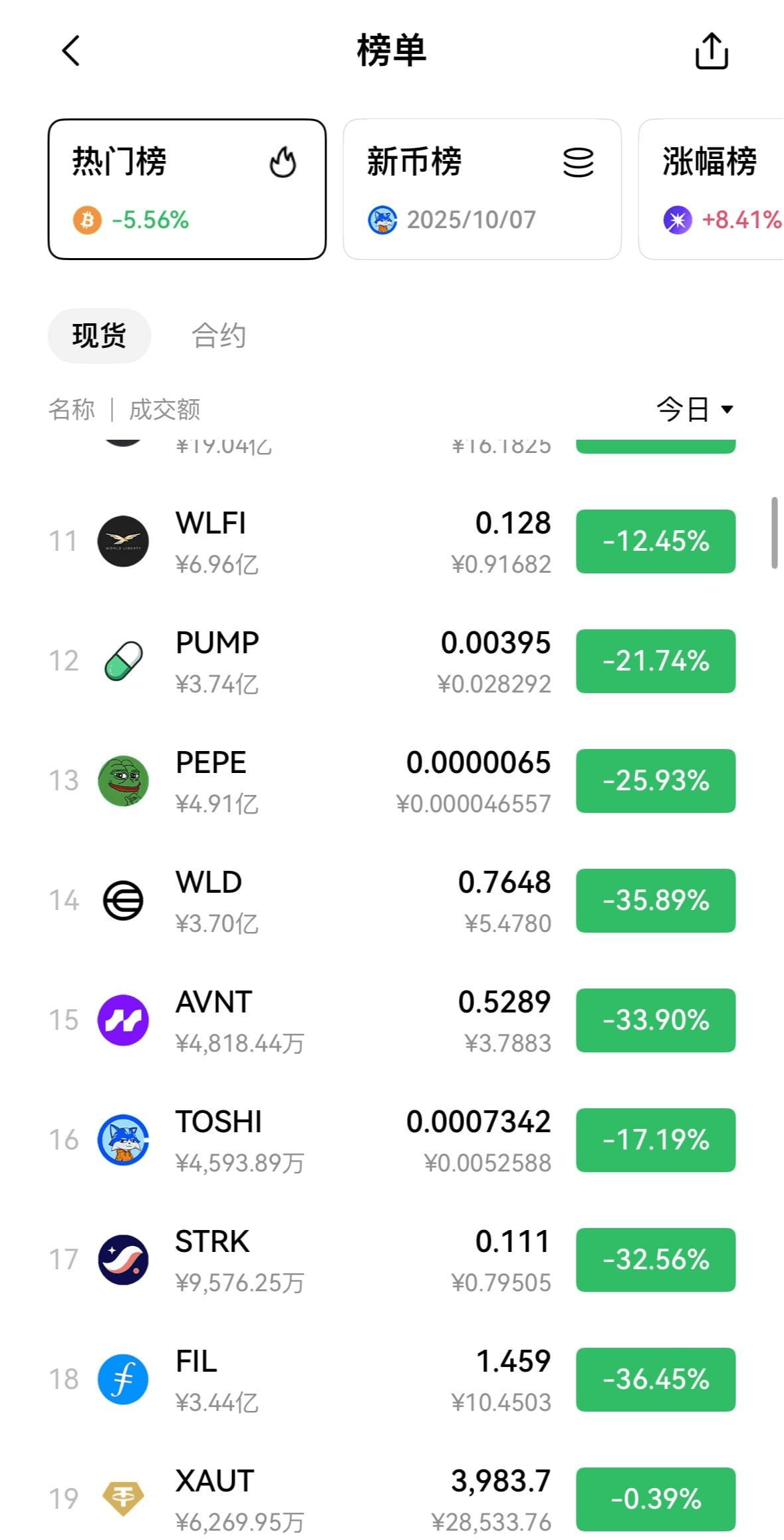
Task: Switch to the 合约 tab
Action: 219,335
